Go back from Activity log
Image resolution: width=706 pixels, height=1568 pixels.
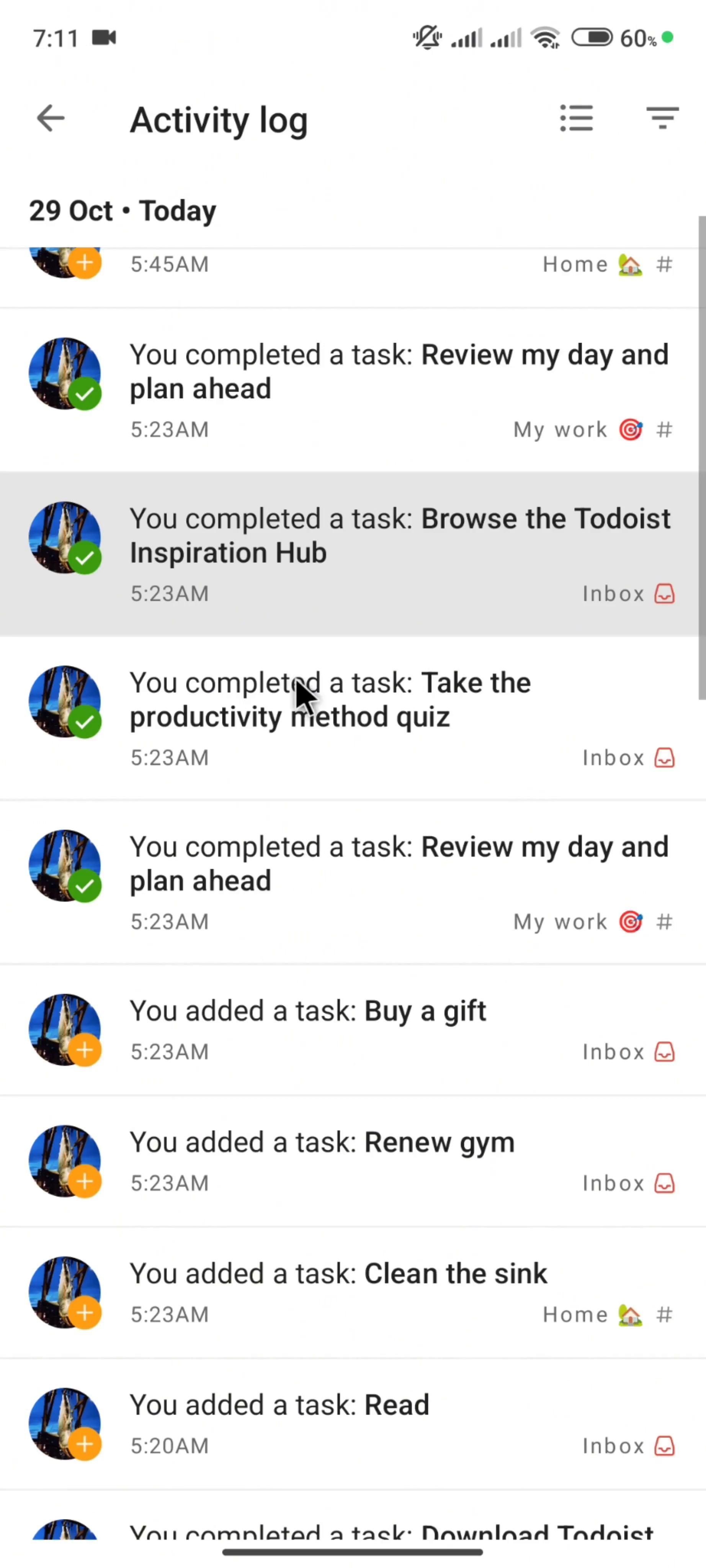click(51, 118)
